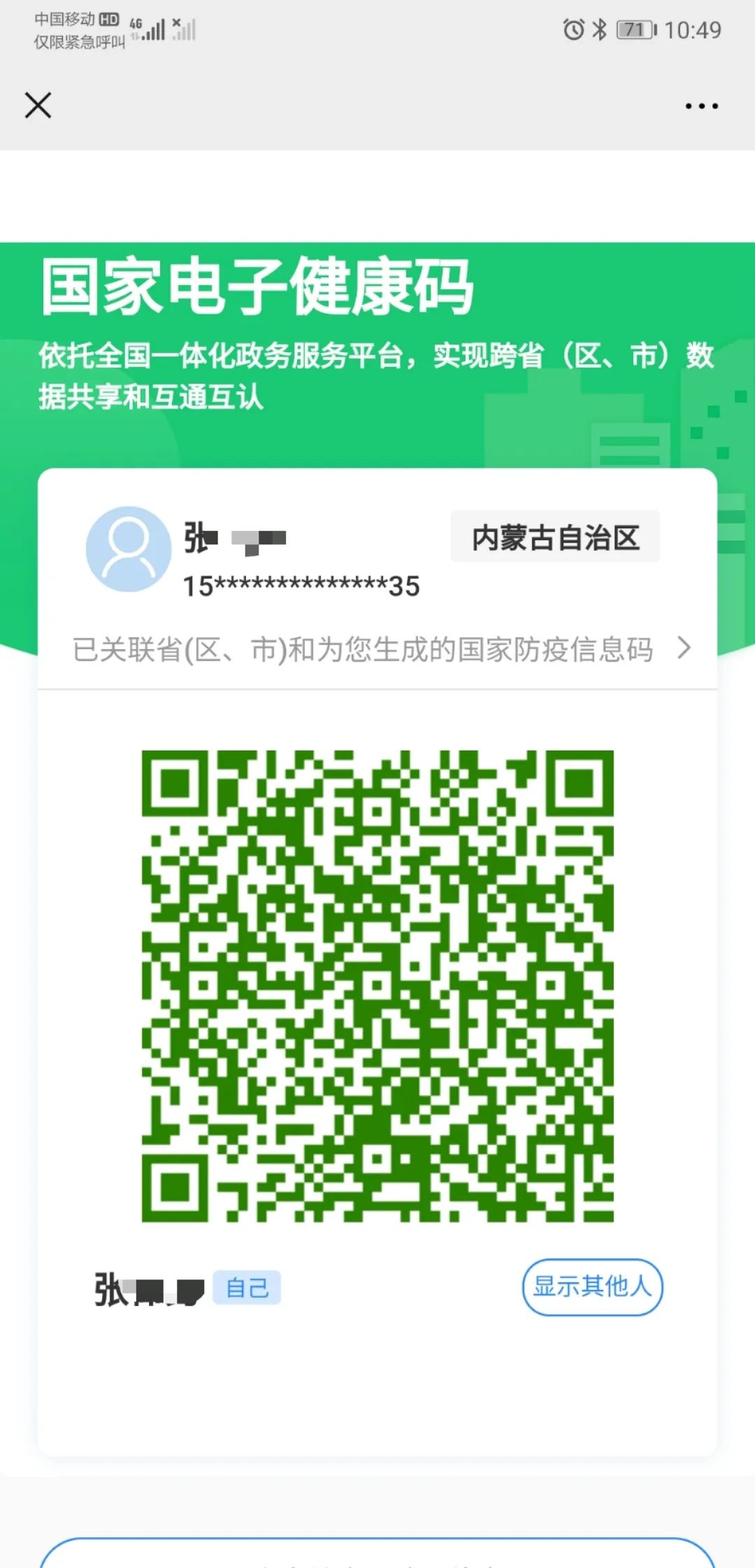Close the health code page
This screenshot has height=1568, width=755.
coord(38,106)
